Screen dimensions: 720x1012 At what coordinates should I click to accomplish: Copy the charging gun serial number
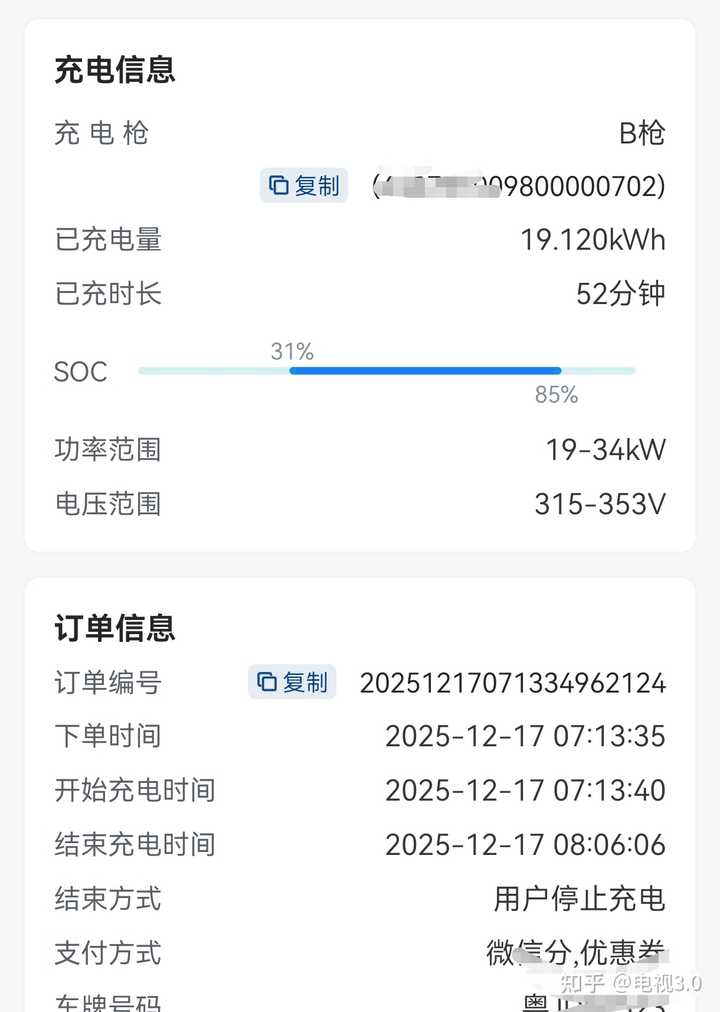tap(304, 186)
